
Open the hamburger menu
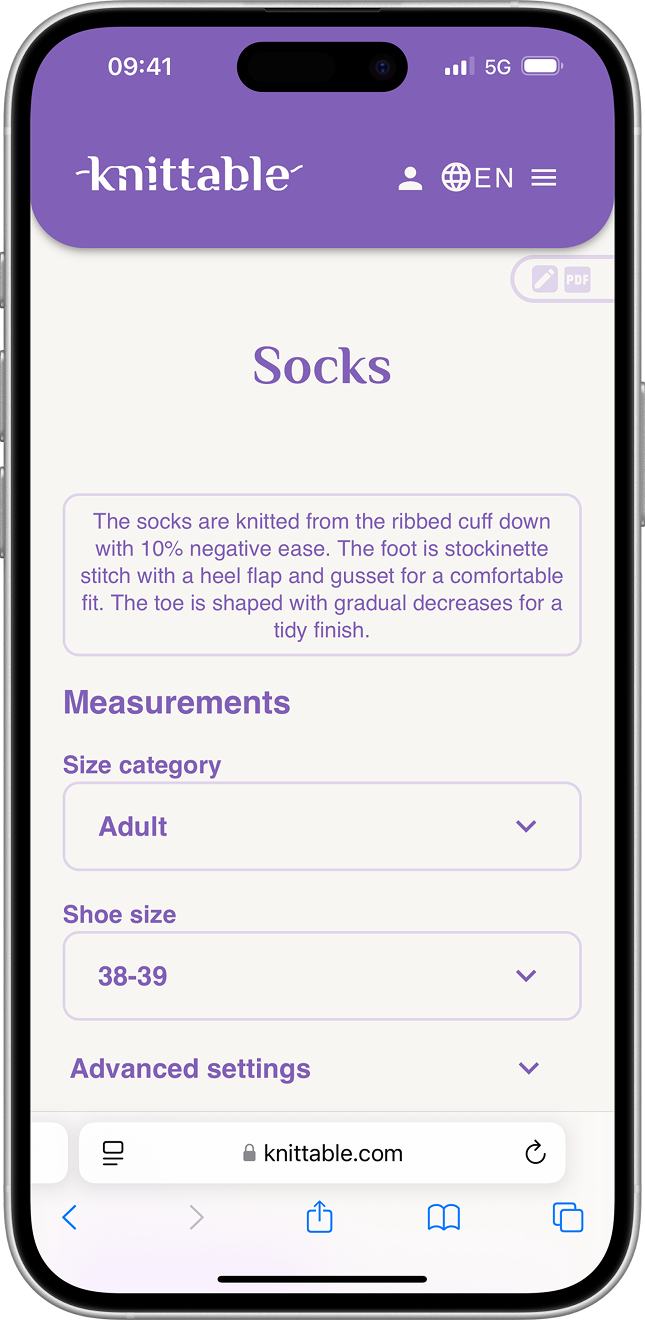pyautogui.click(x=543, y=178)
